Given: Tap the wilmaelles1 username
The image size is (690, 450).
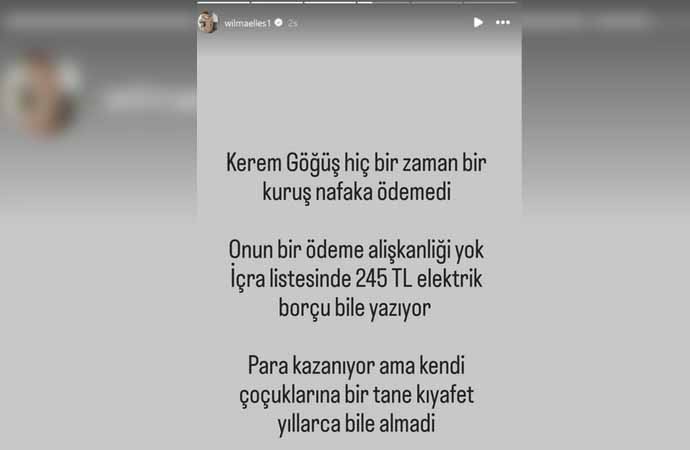Looking at the screenshot, I should (x=246, y=22).
